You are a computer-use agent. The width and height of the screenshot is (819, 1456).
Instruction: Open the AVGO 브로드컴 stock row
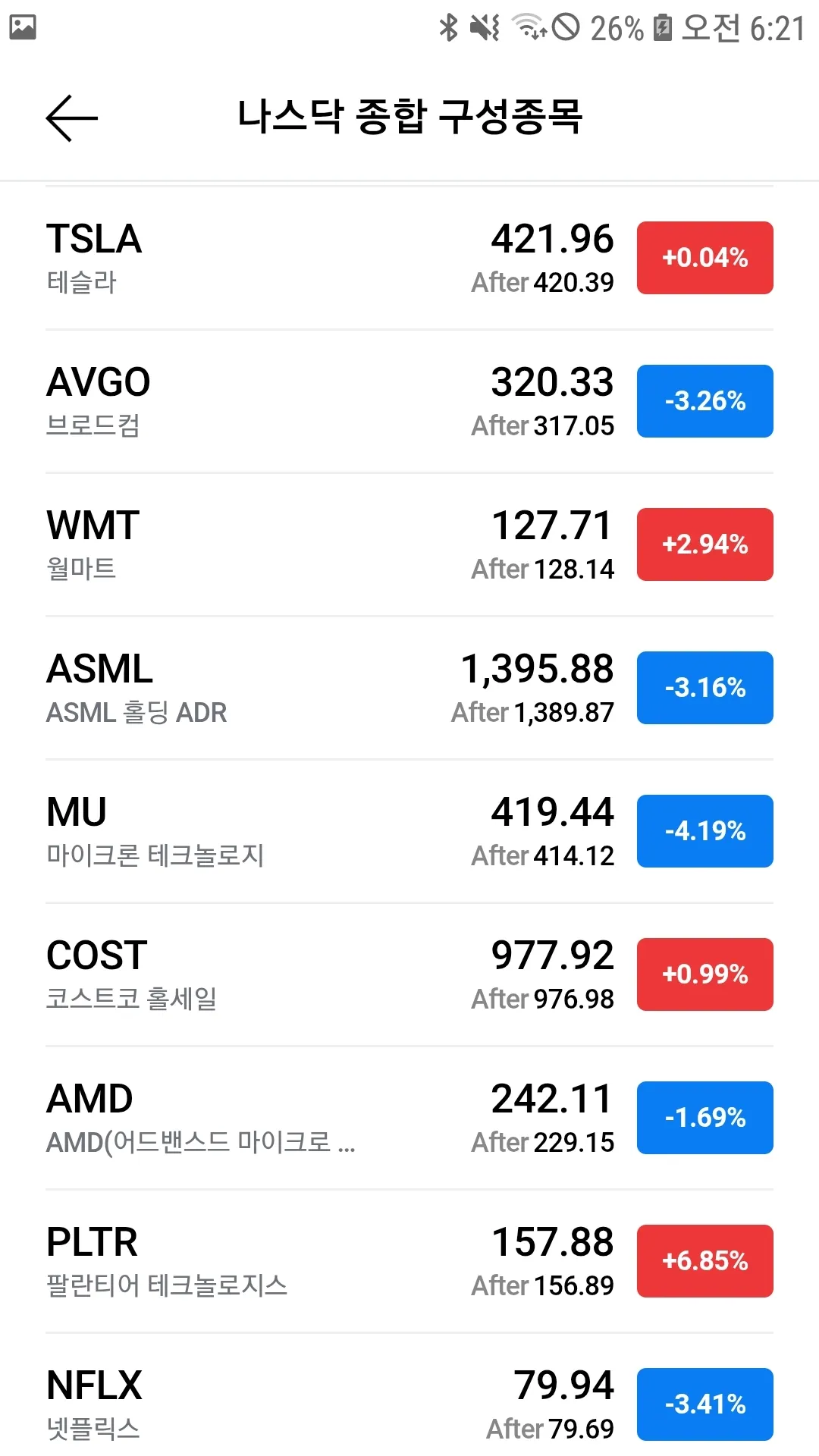[303, 401]
